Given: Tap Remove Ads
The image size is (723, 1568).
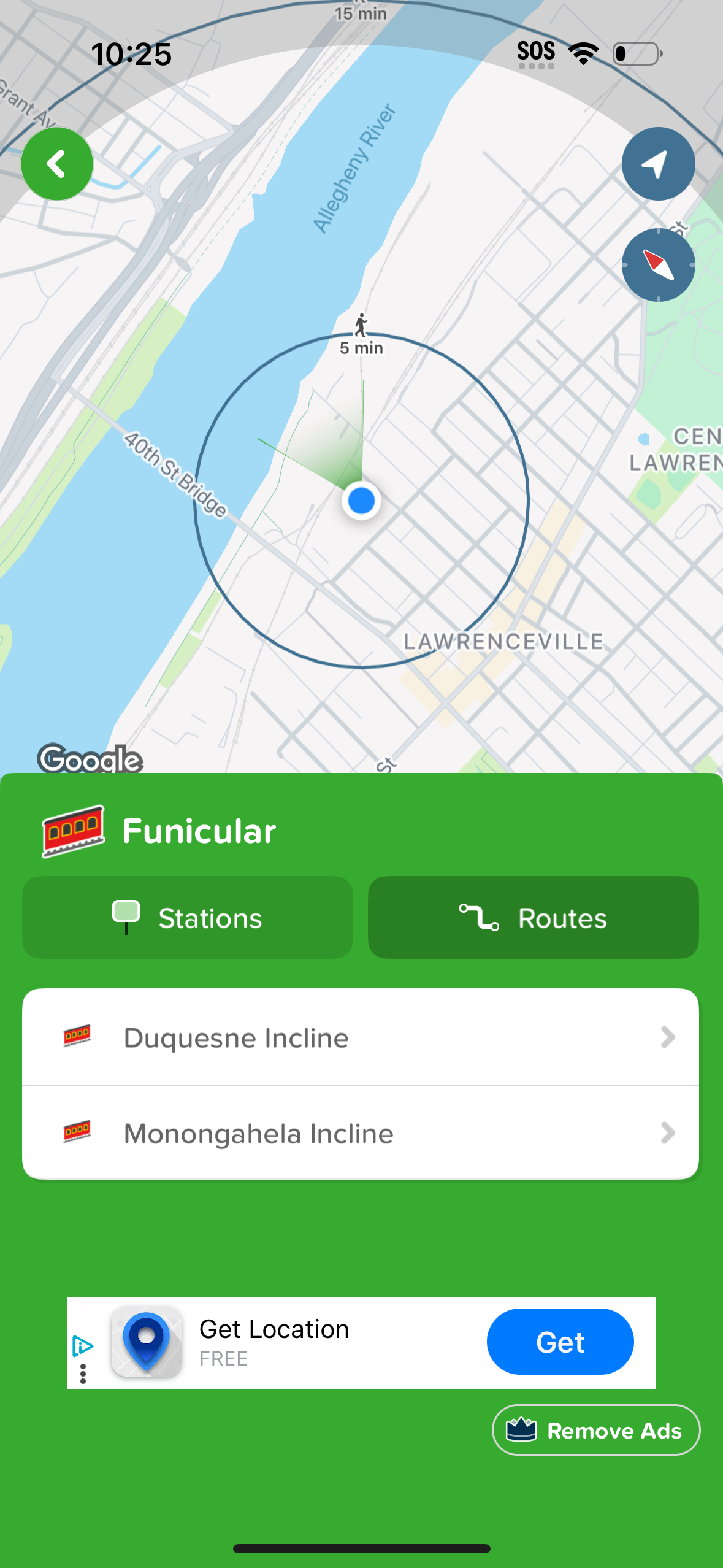Looking at the screenshot, I should [595, 1431].
